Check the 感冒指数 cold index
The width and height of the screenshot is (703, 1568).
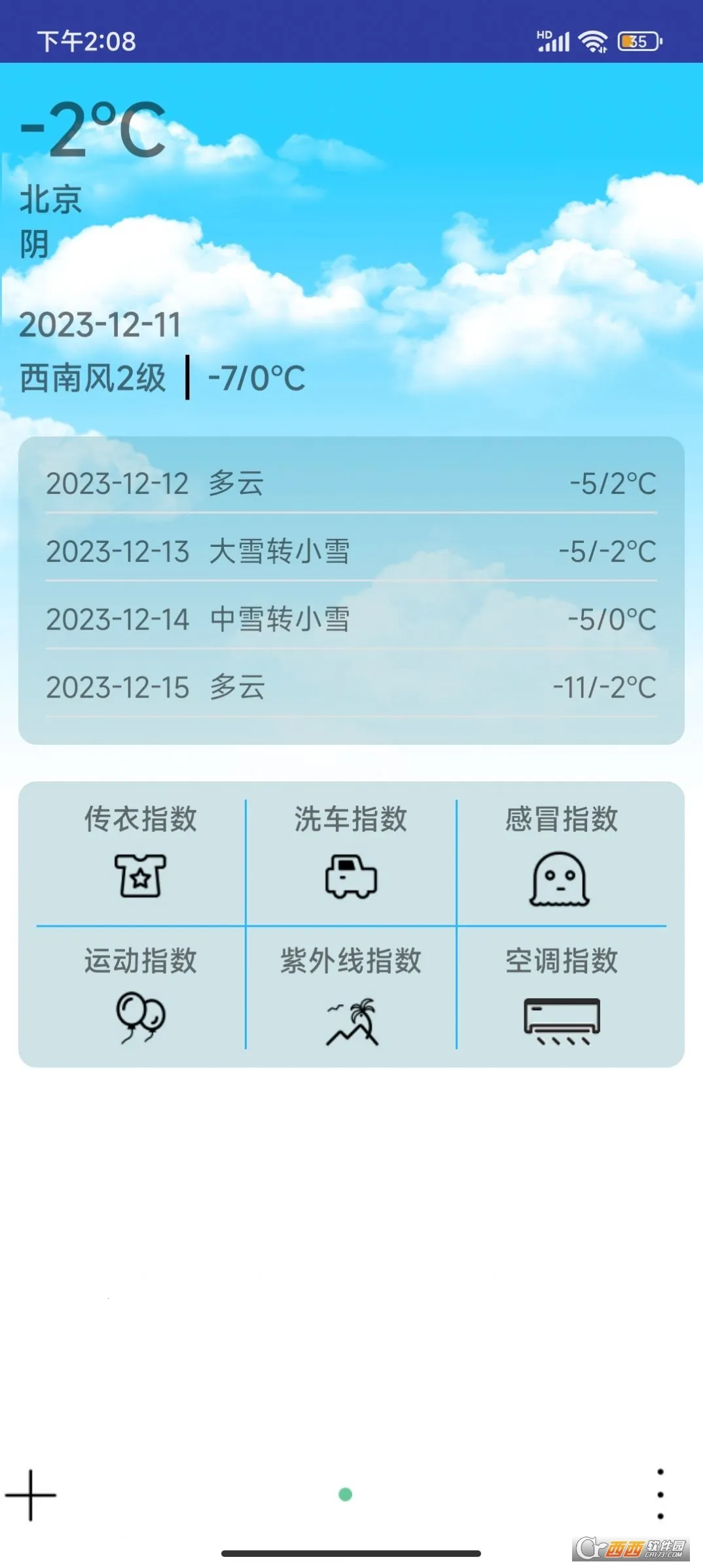tap(561, 855)
